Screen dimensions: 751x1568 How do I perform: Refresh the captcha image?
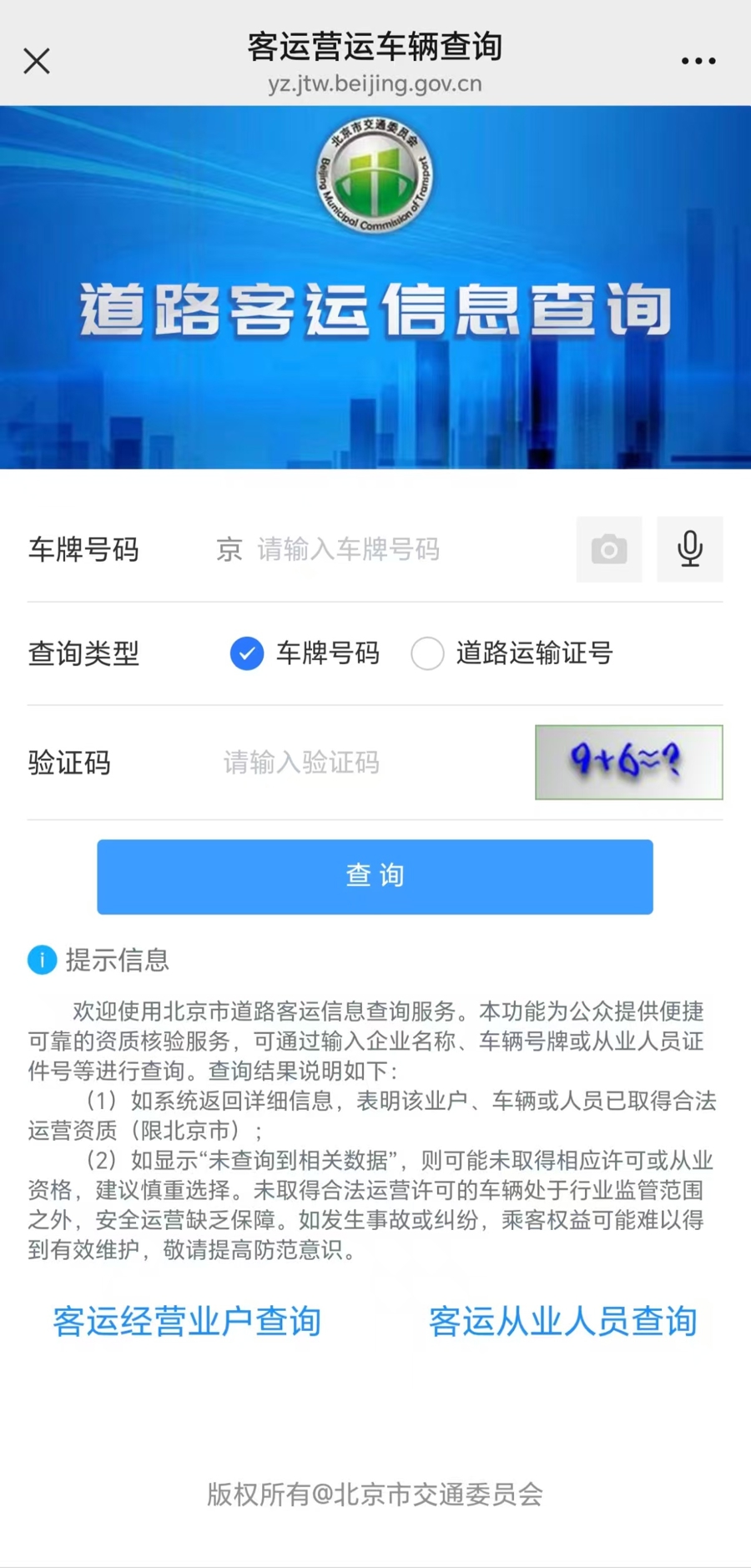pos(628,762)
